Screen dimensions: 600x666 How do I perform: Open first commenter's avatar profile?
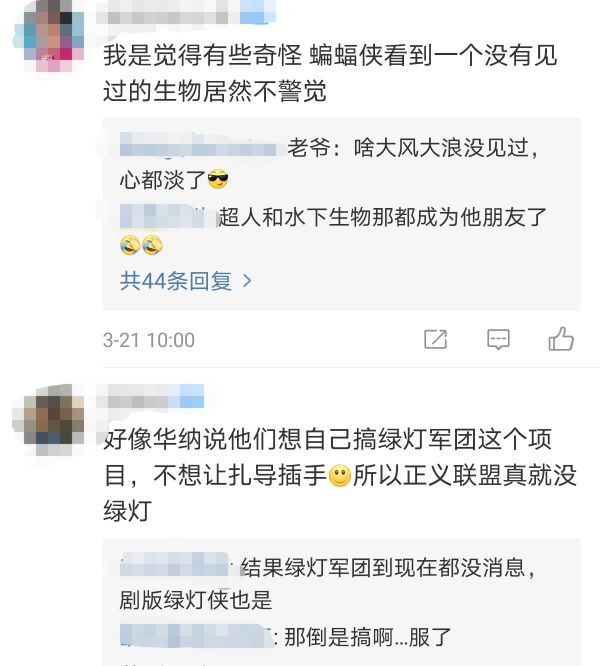(53, 34)
